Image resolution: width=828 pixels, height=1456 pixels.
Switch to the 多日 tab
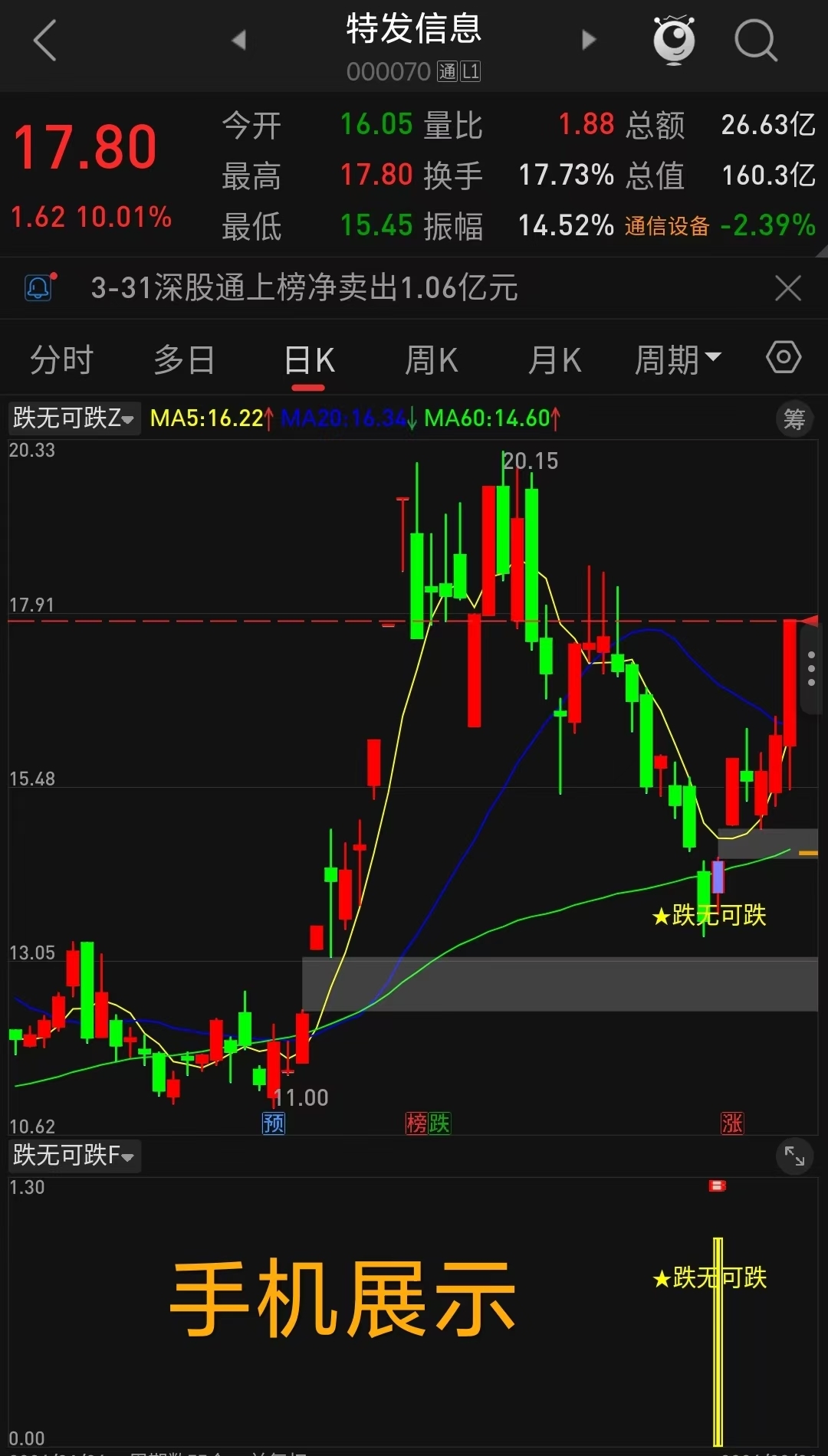pyautogui.click(x=184, y=359)
